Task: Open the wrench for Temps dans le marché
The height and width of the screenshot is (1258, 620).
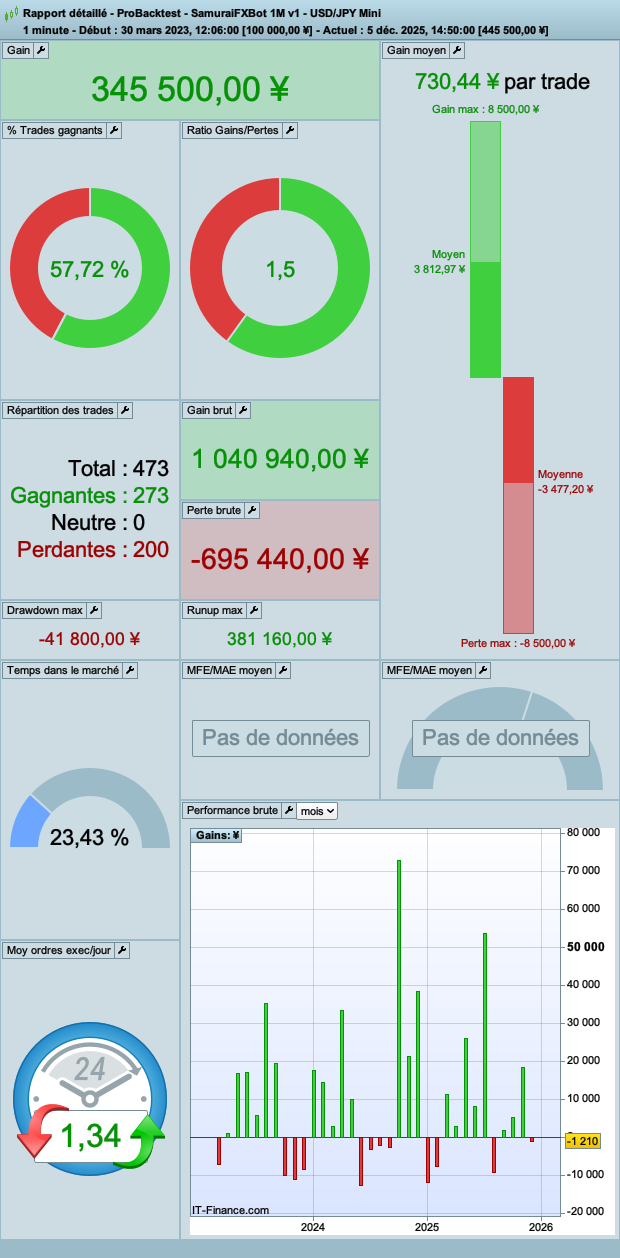Action: coord(130,670)
